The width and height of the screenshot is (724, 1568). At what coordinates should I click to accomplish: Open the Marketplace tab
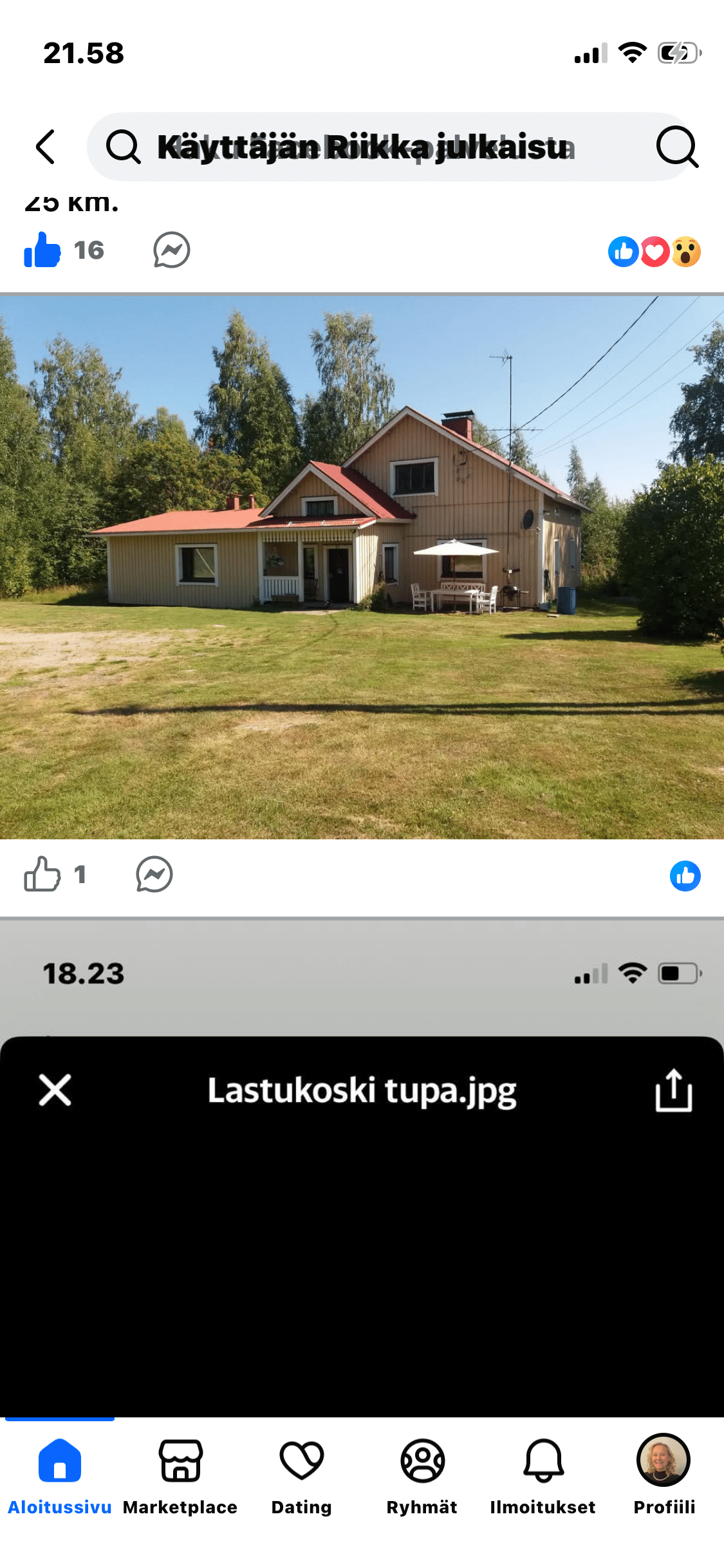click(180, 1474)
